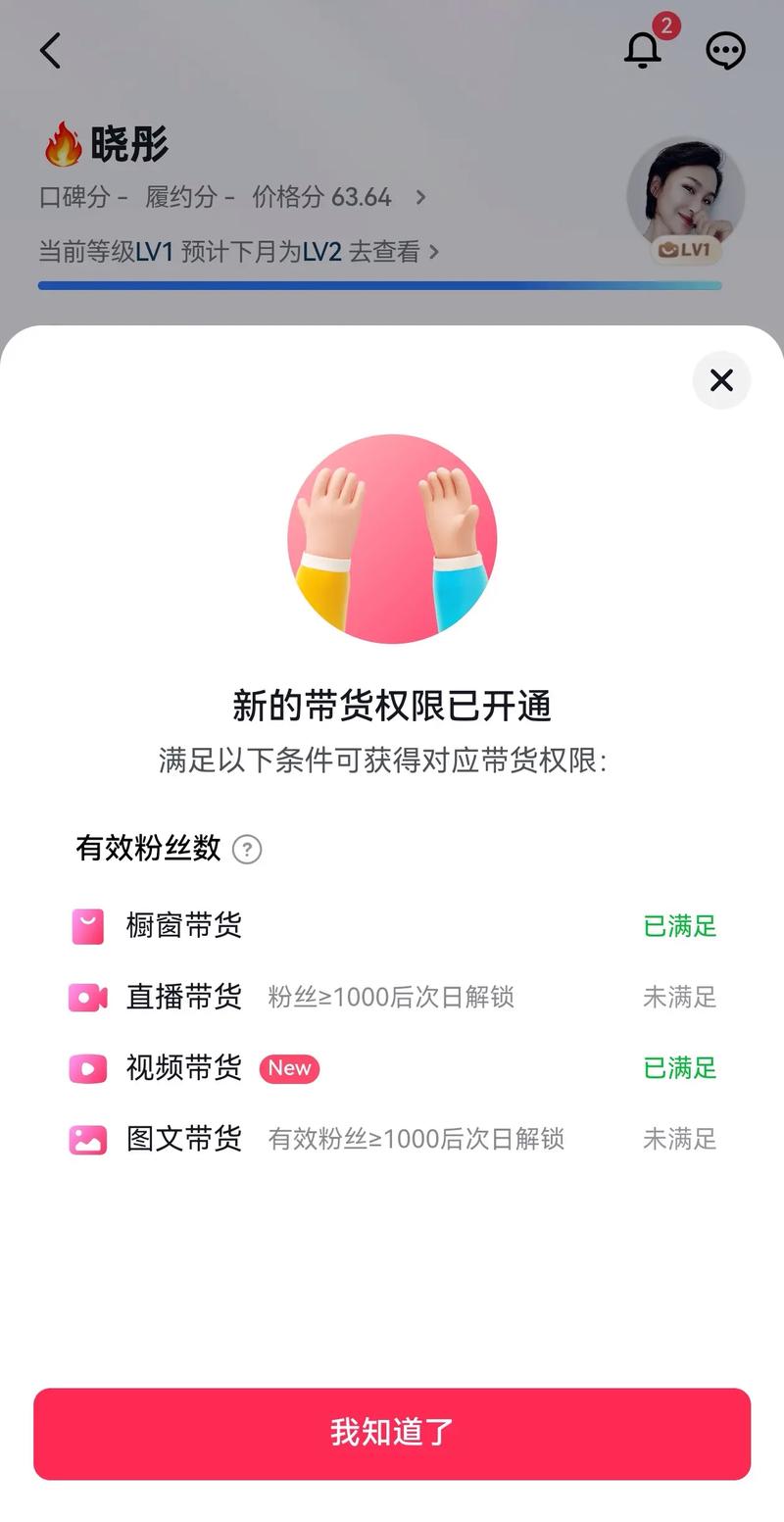Screen dimensions: 784x1522
Task: Open notifications via the bell icon
Action: tap(643, 51)
